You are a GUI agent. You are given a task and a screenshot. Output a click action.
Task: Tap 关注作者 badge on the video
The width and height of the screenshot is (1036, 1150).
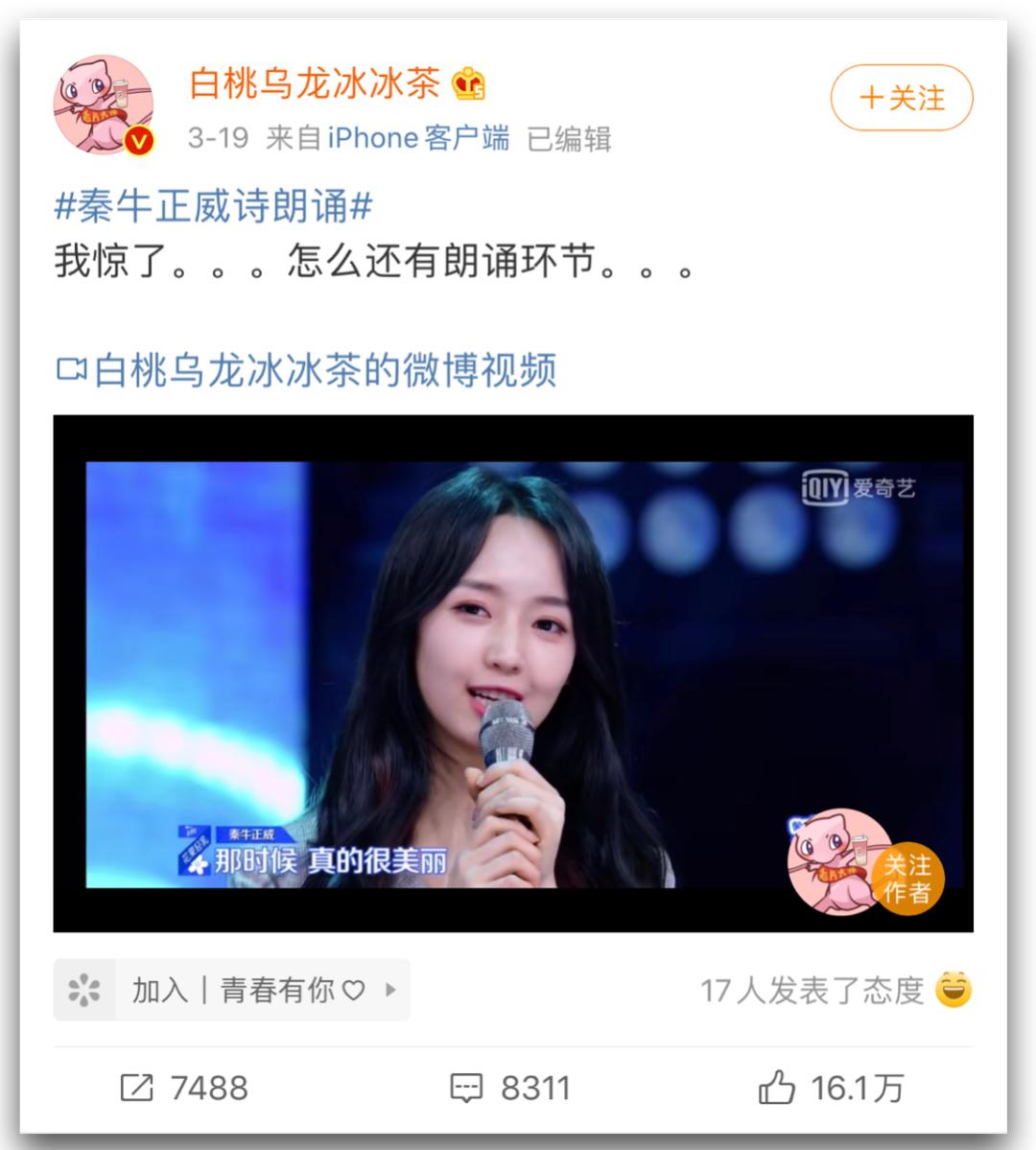[x=906, y=879]
